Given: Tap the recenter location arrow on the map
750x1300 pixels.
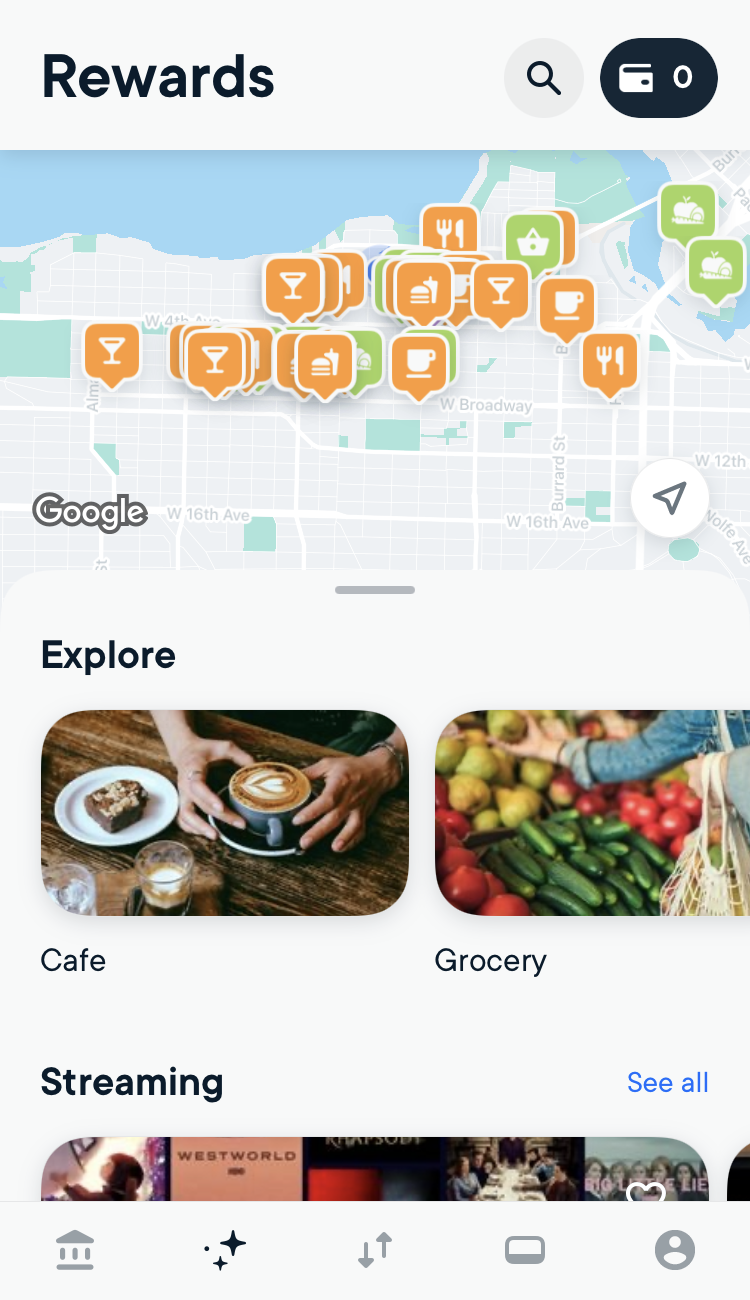Looking at the screenshot, I should (x=669, y=497).
